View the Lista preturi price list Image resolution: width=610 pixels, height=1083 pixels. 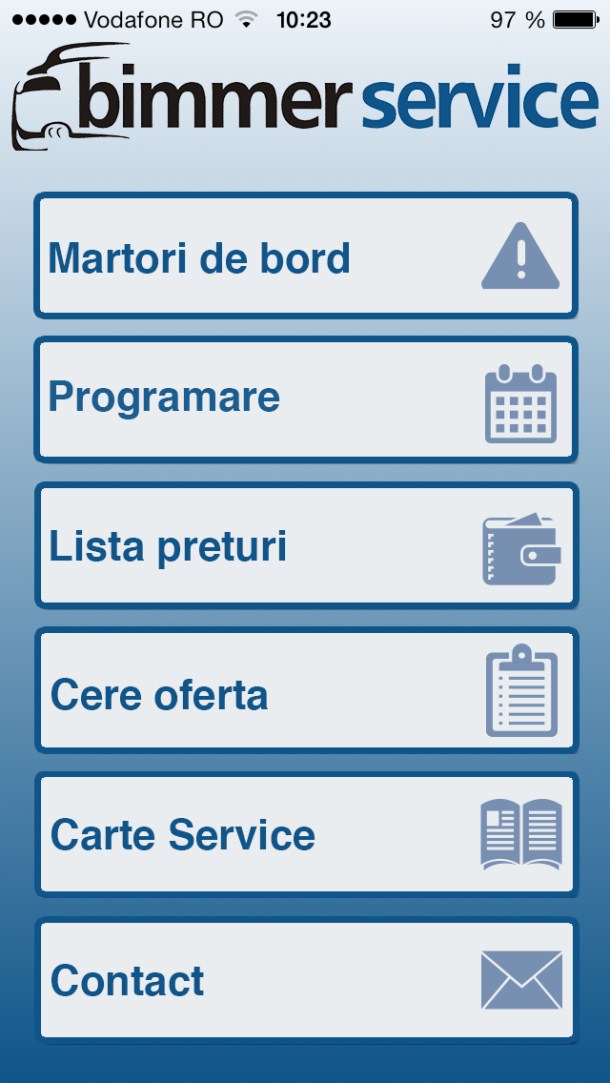click(x=306, y=546)
